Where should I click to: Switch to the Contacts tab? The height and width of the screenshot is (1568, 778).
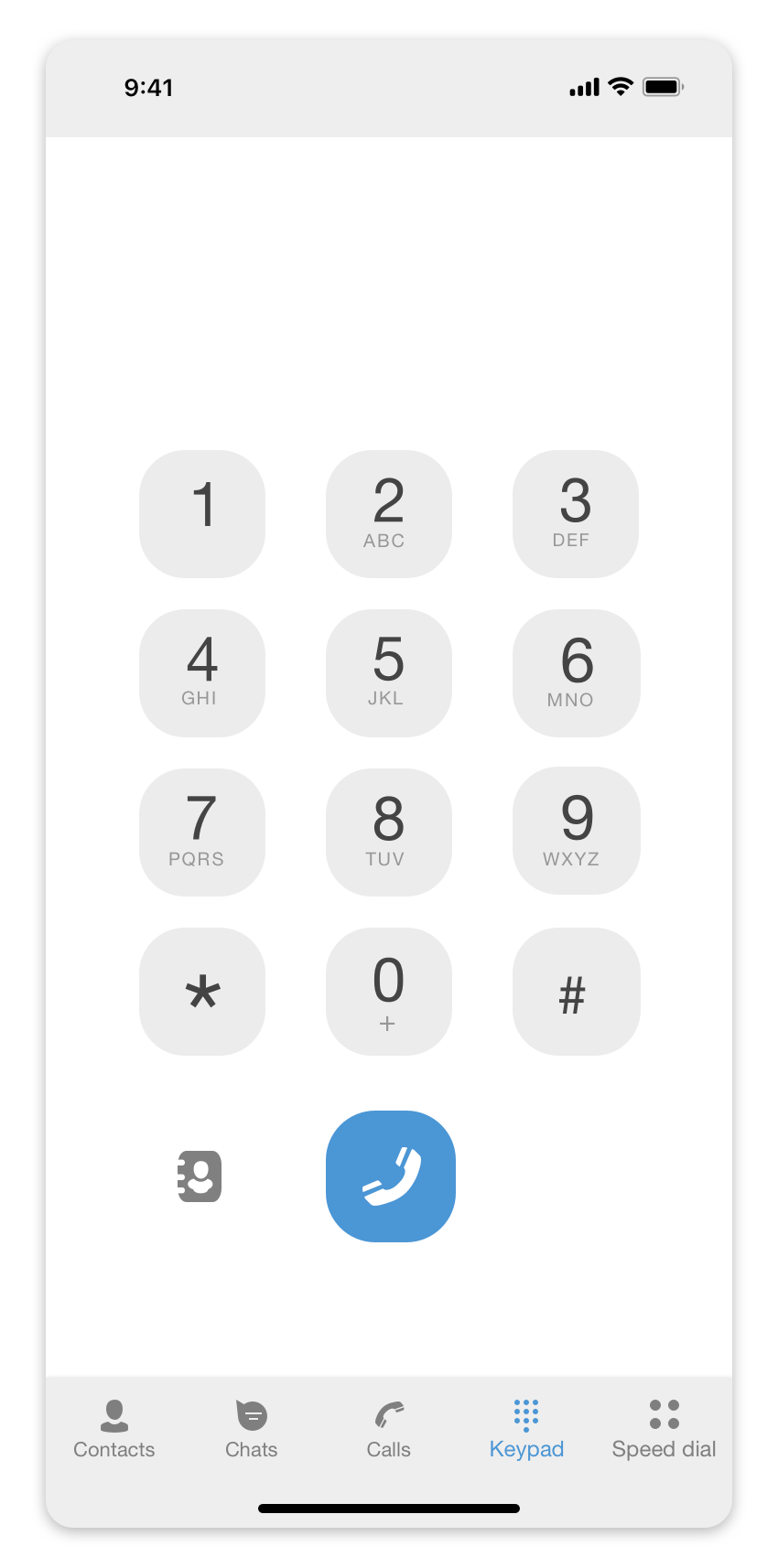(x=114, y=1429)
